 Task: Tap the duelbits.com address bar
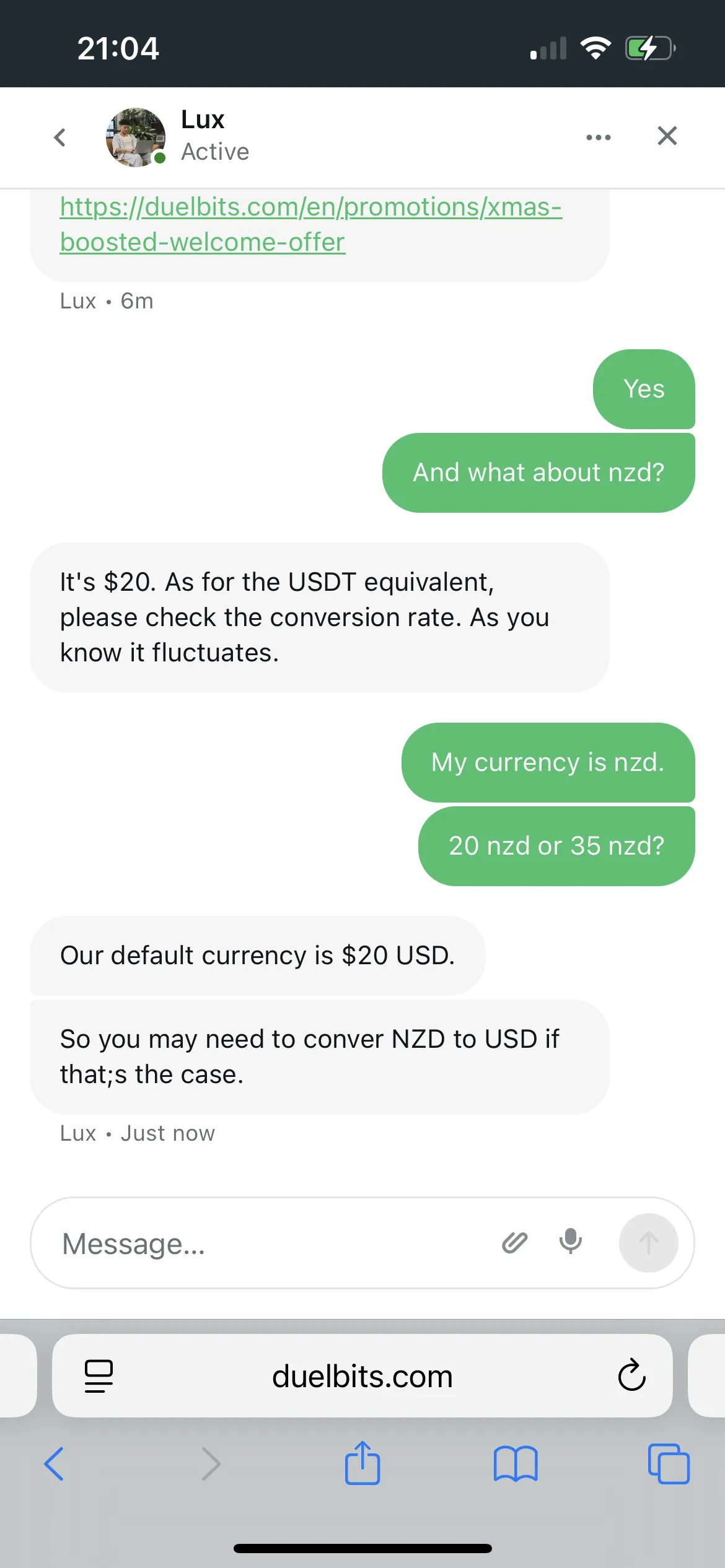pyautogui.click(x=362, y=1376)
